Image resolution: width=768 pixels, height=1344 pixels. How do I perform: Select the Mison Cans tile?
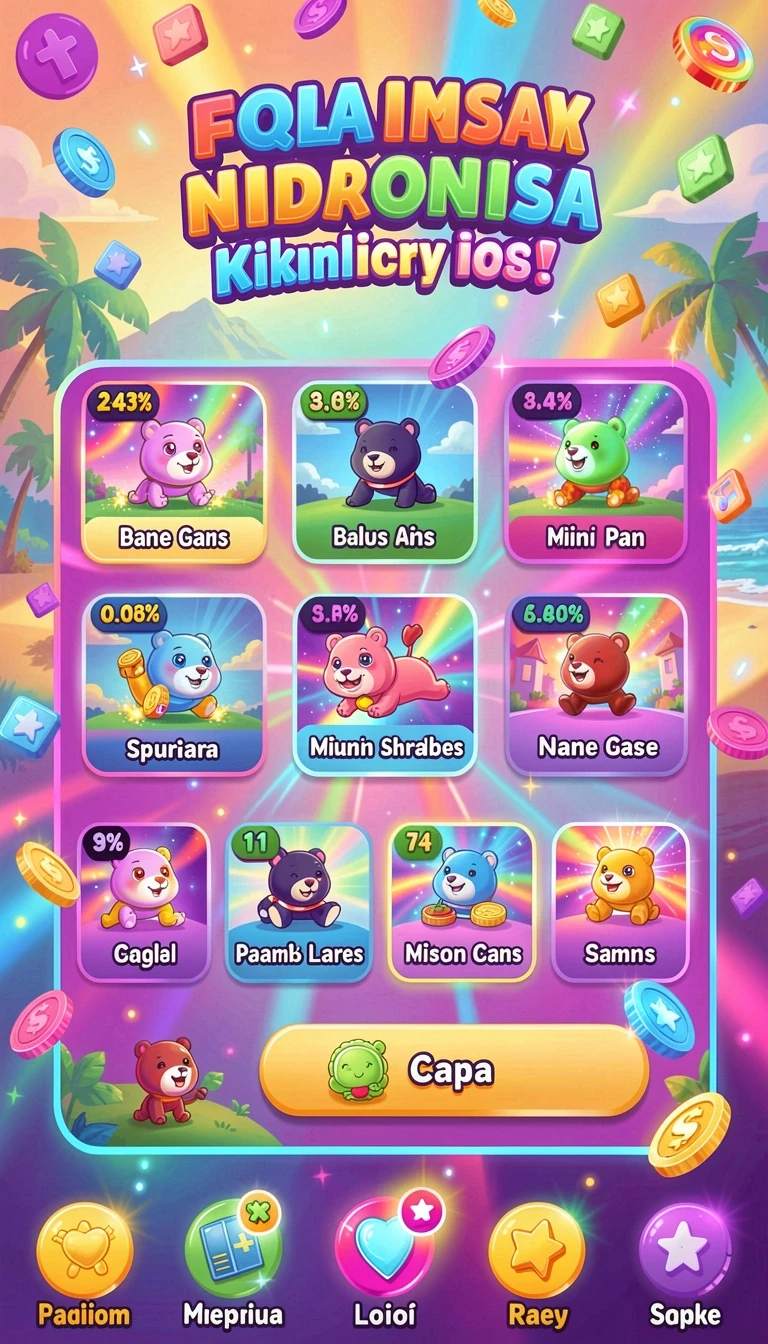(x=462, y=900)
